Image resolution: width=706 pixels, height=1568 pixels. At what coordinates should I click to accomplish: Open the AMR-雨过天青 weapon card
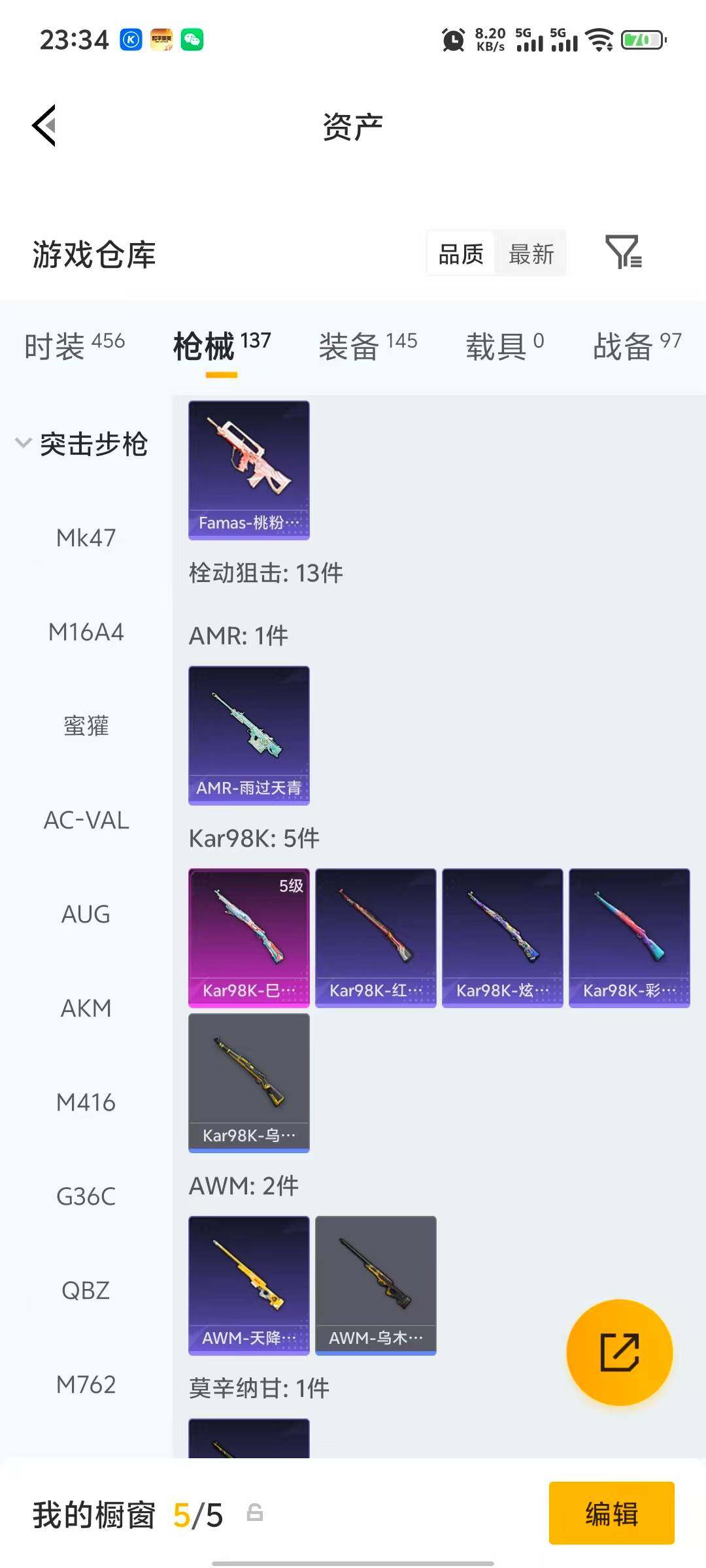click(x=248, y=735)
